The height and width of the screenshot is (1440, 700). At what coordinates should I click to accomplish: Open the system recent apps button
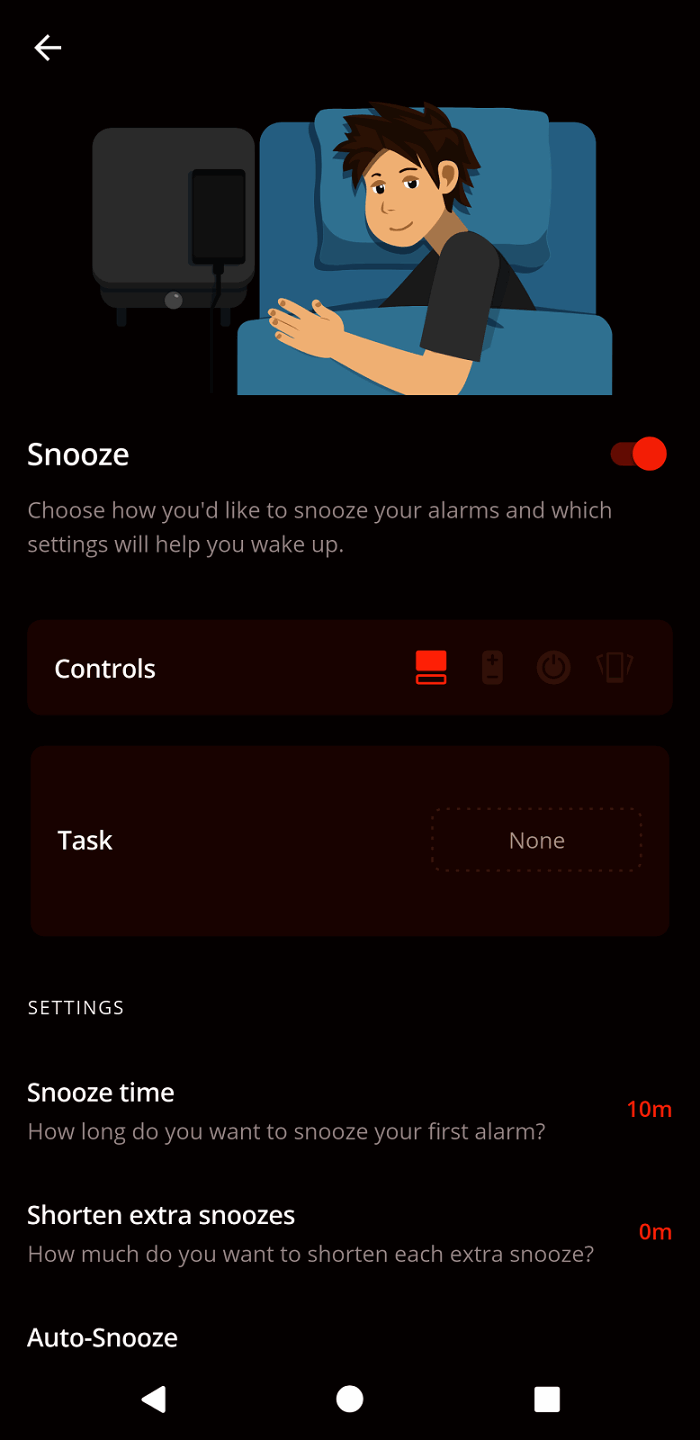coord(547,1398)
